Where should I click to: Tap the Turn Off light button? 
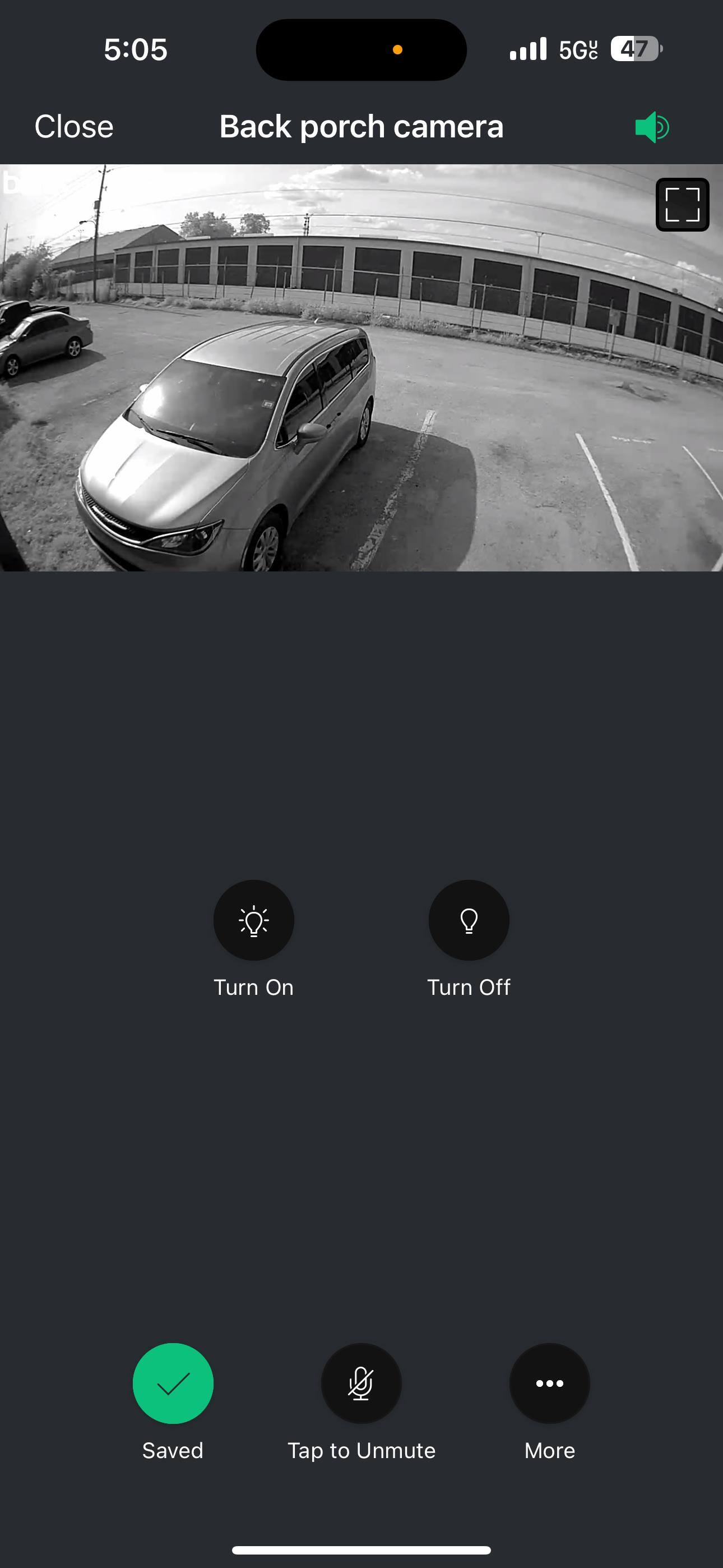coord(469,920)
